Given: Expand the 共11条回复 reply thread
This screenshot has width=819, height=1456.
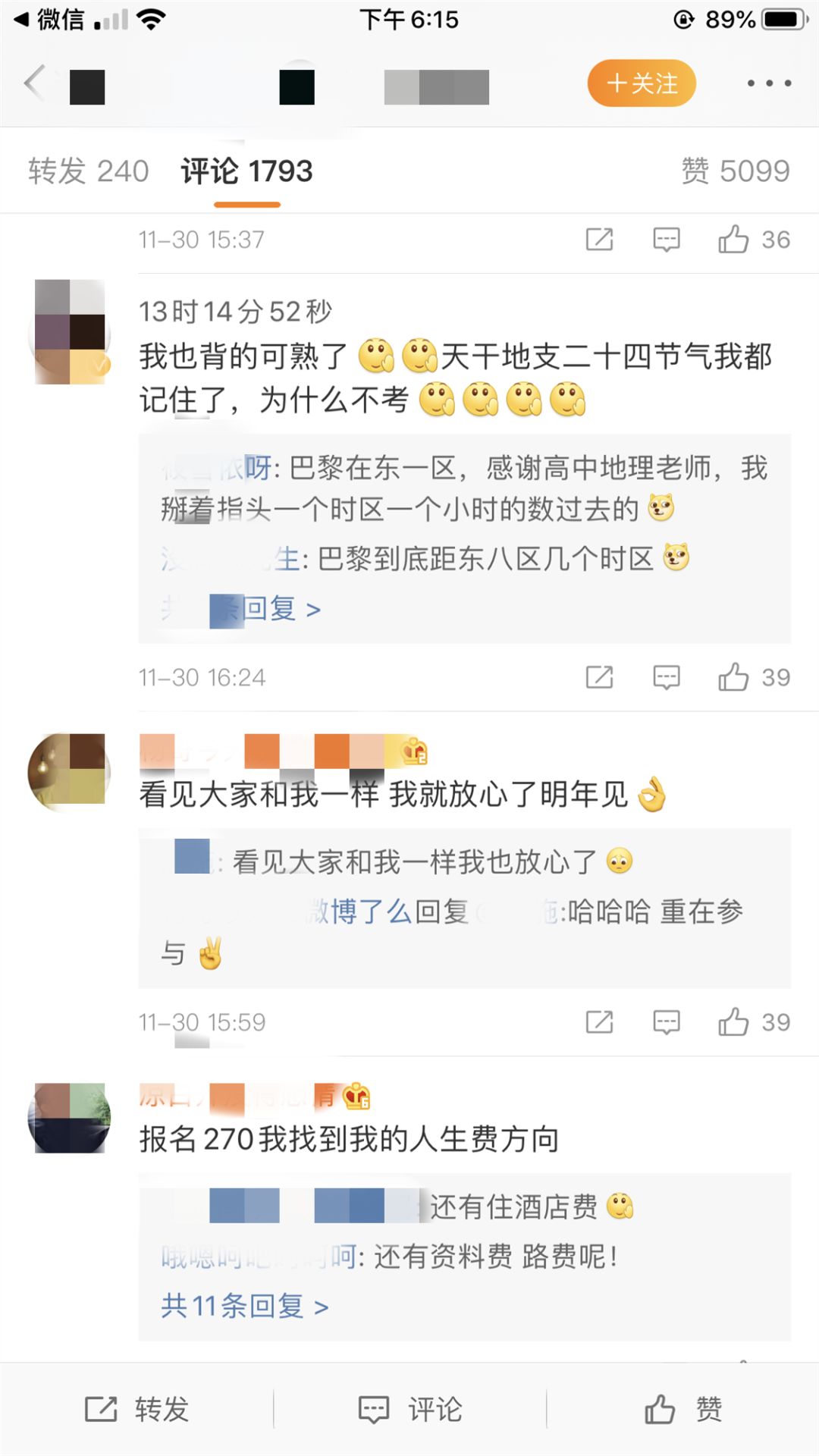Looking at the screenshot, I should 243,1306.
